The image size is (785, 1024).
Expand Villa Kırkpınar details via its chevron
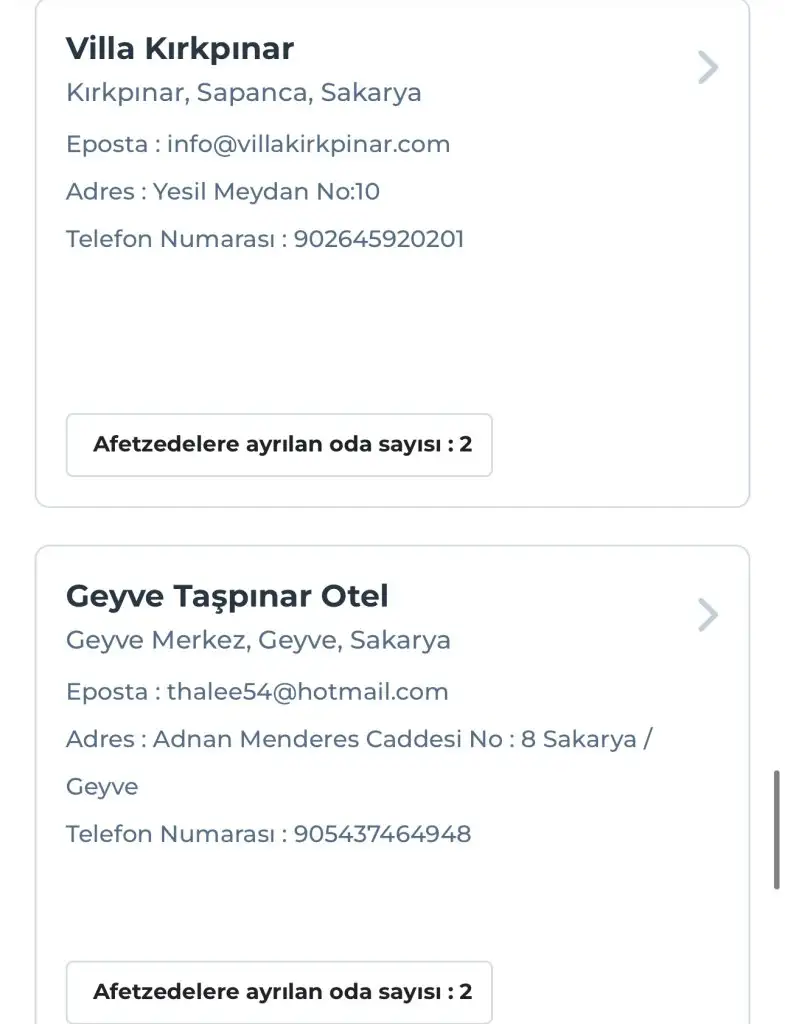tap(708, 68)
